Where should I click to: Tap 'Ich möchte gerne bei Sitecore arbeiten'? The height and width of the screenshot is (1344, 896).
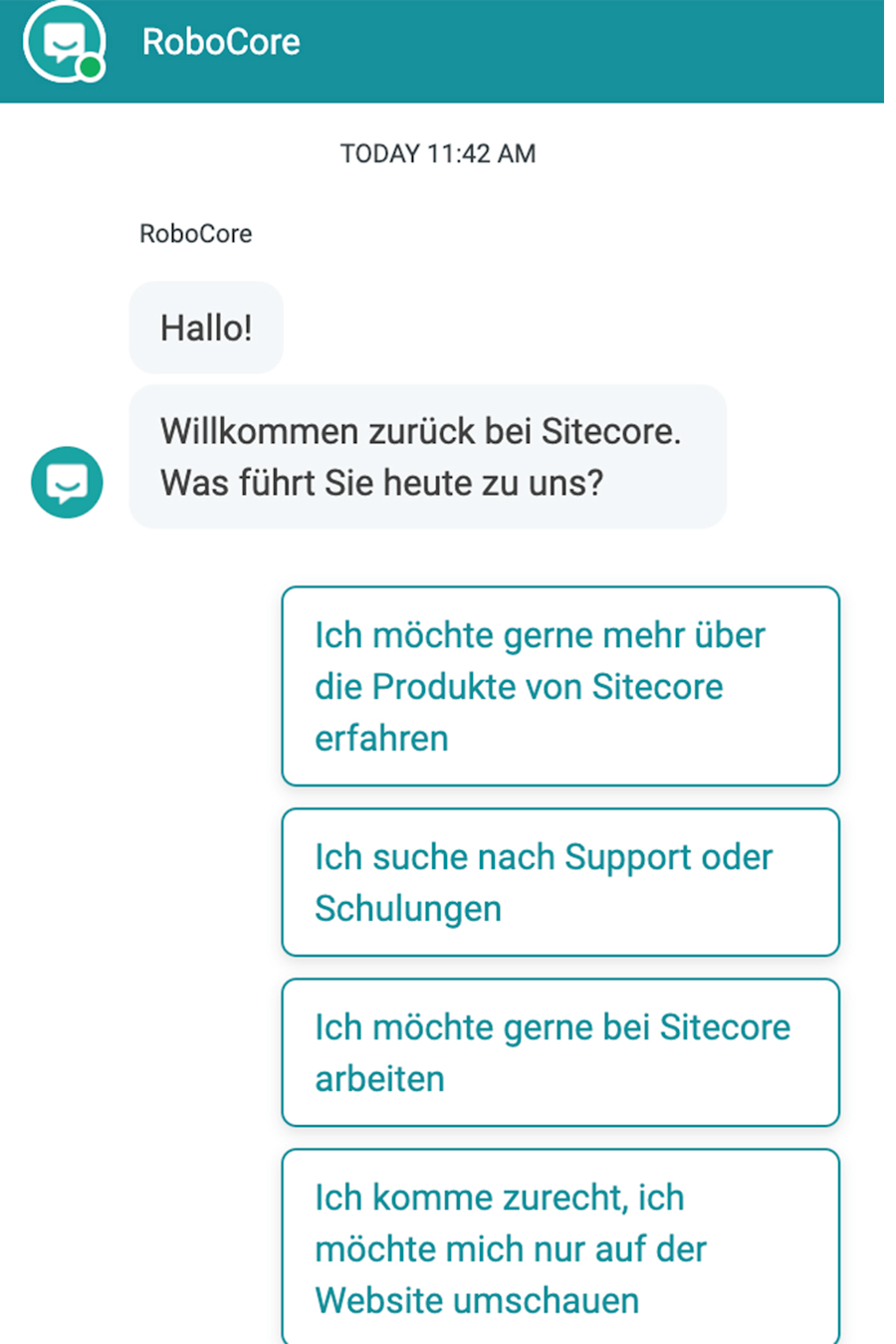coord(560,1052)
